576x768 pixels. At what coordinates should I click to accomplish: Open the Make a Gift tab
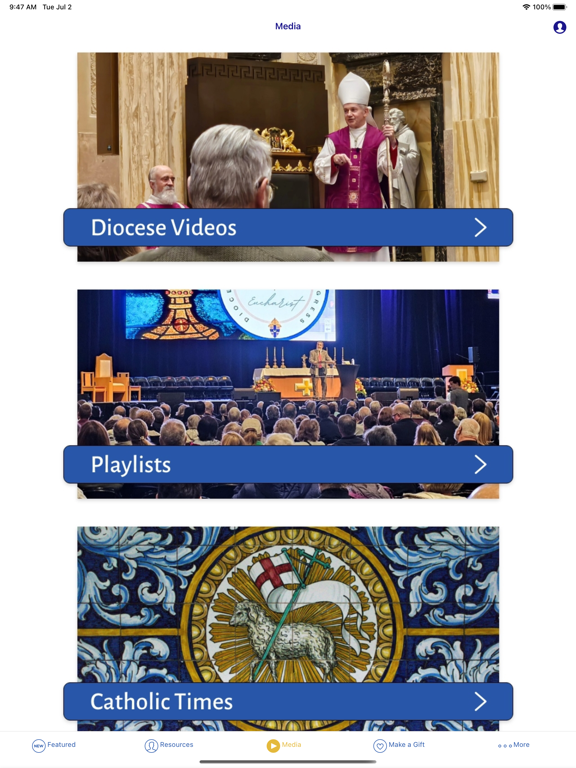(399, 745)
